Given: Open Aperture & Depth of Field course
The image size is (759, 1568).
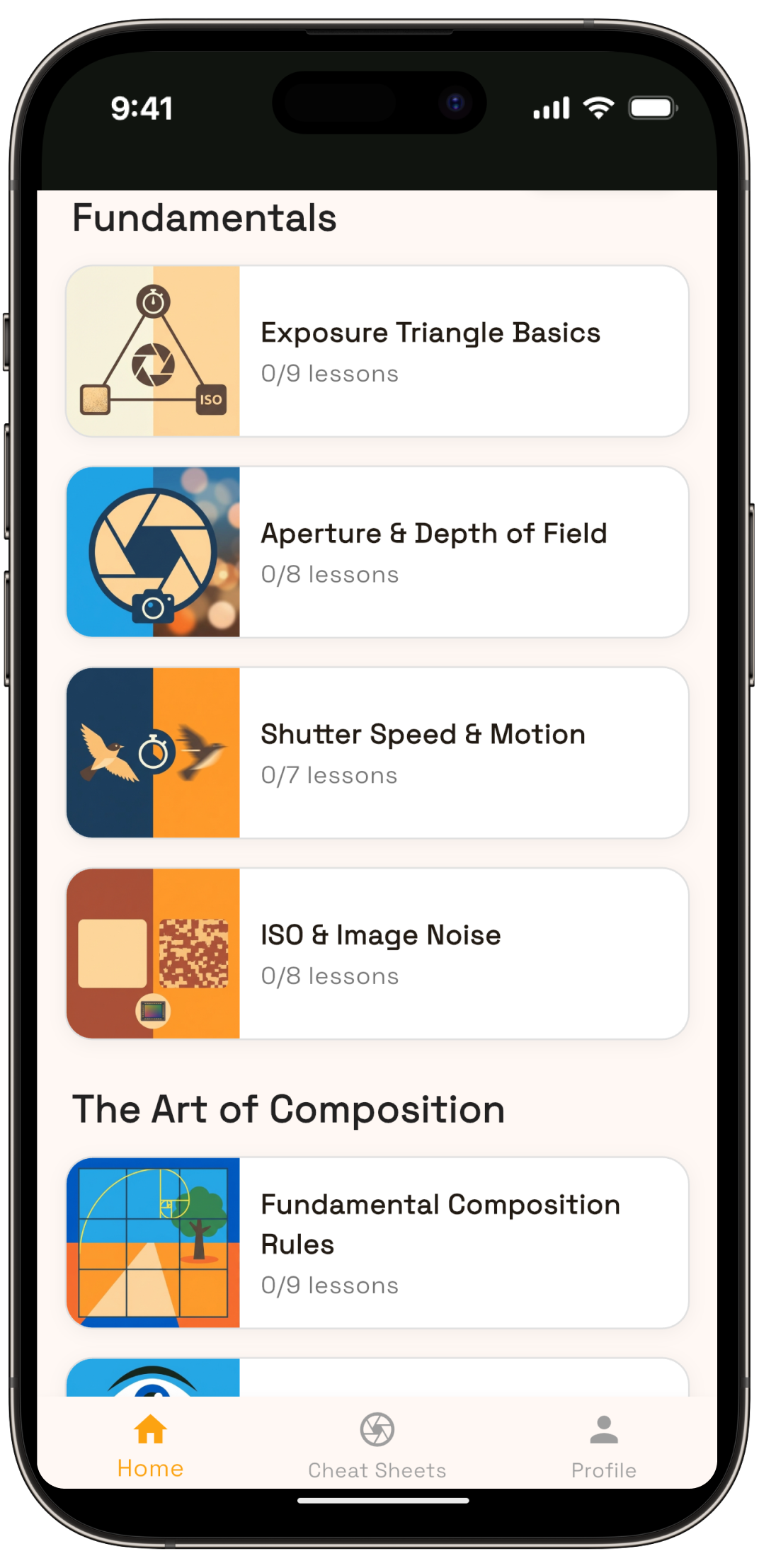Looking at the screenshot, I should coord(377,552).
